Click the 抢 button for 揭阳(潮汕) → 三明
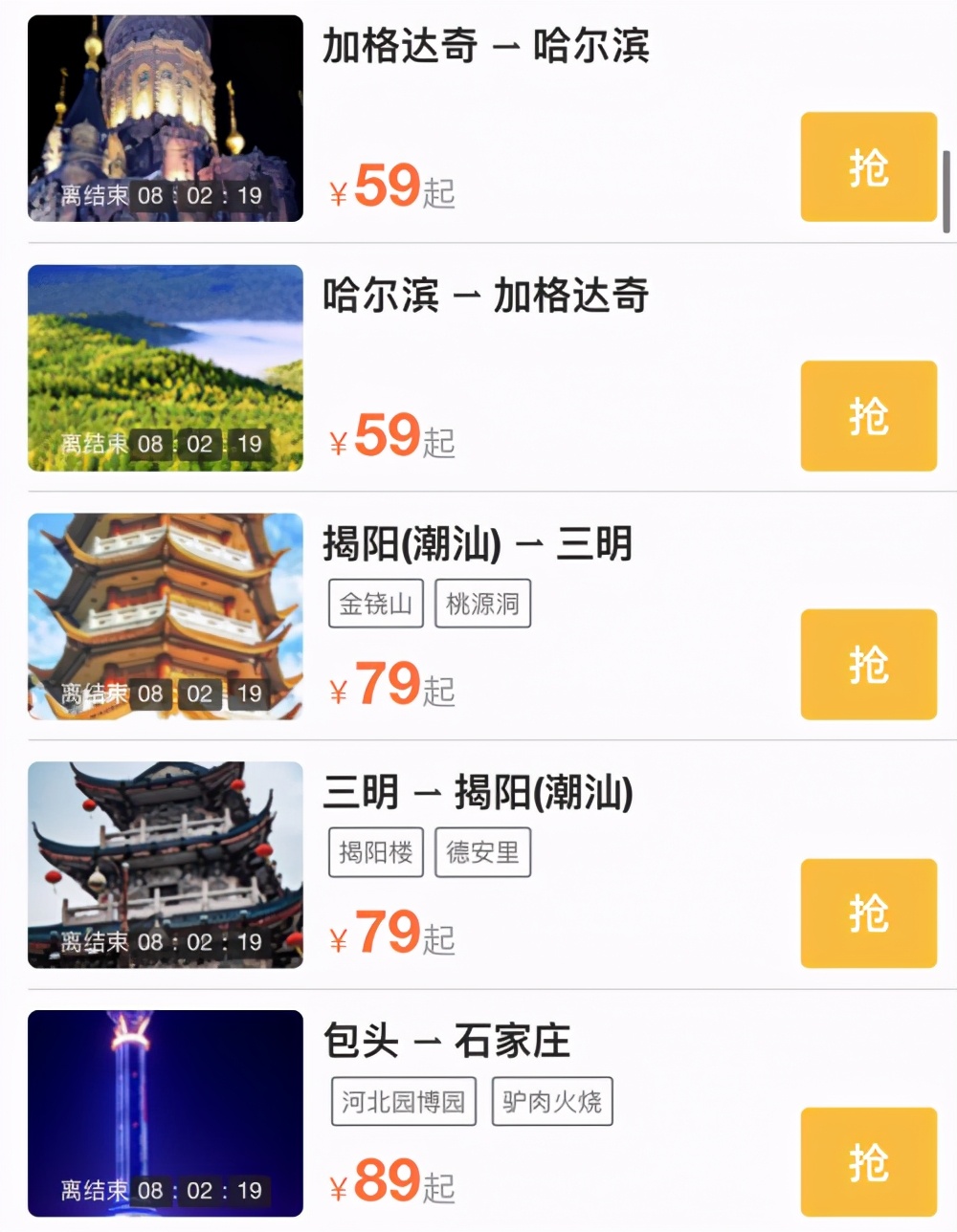 pyautogui.click(x=869, y=664)
